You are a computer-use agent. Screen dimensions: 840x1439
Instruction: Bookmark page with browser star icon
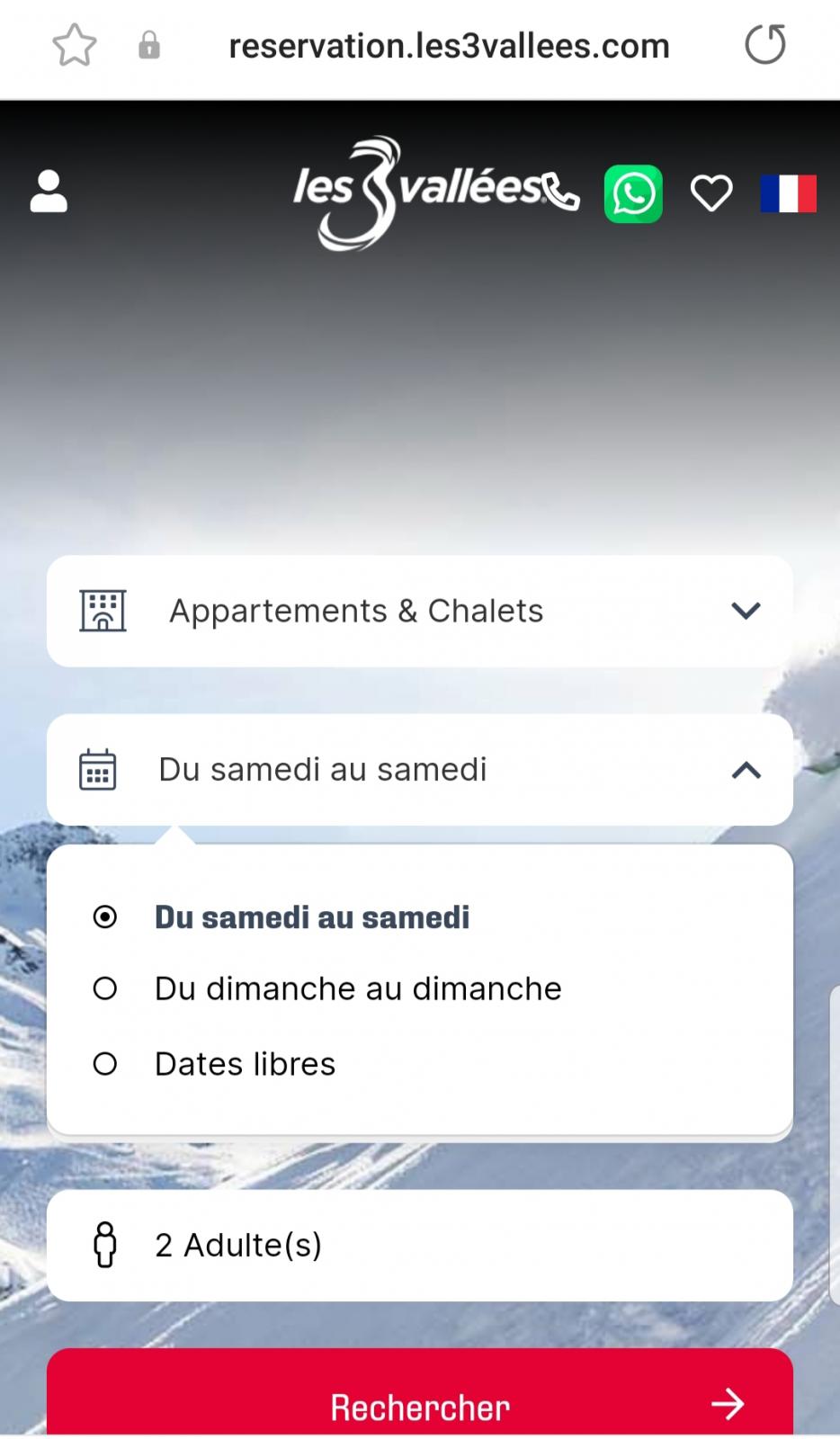(74, 45)
